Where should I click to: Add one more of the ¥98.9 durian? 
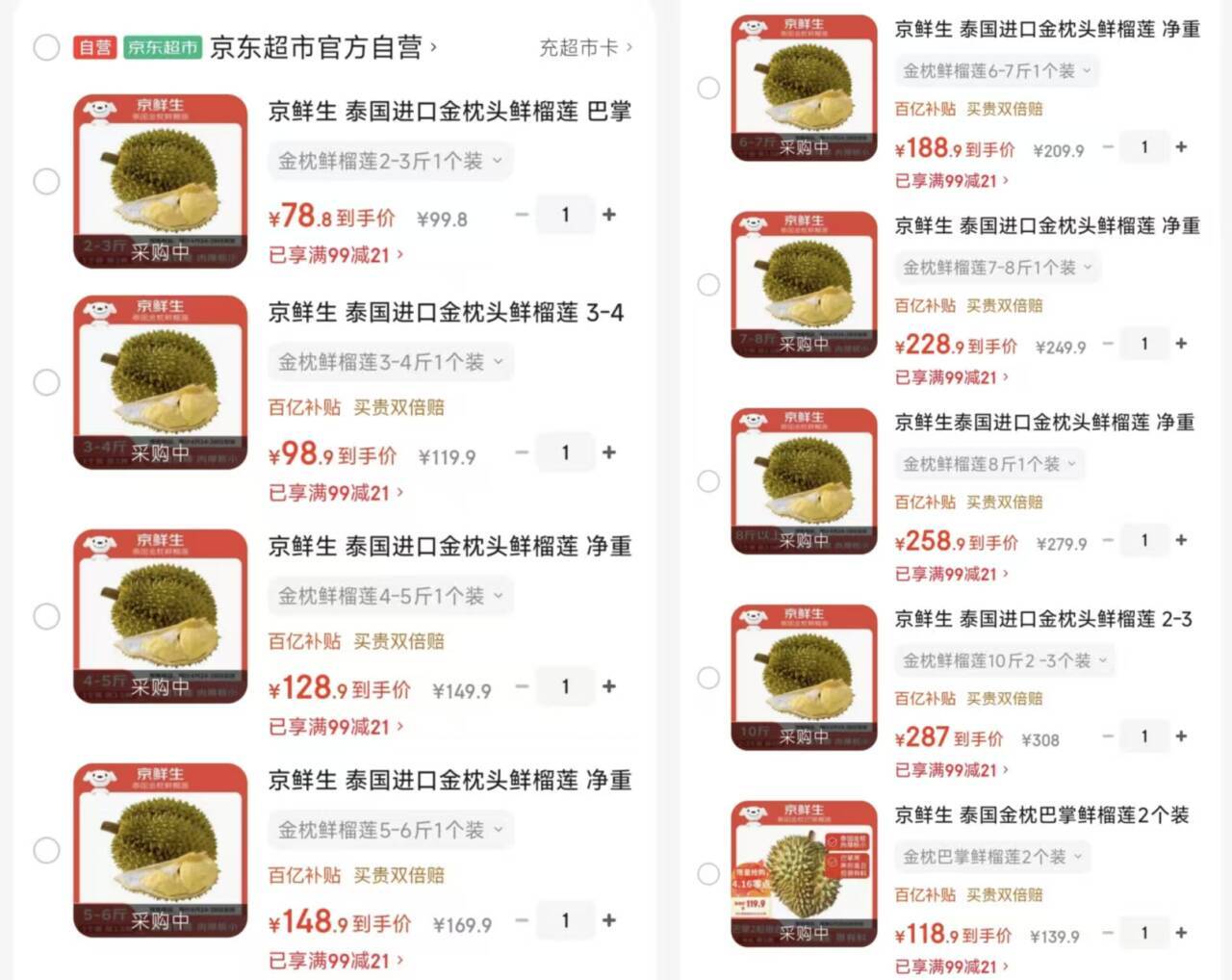point(608,452)
